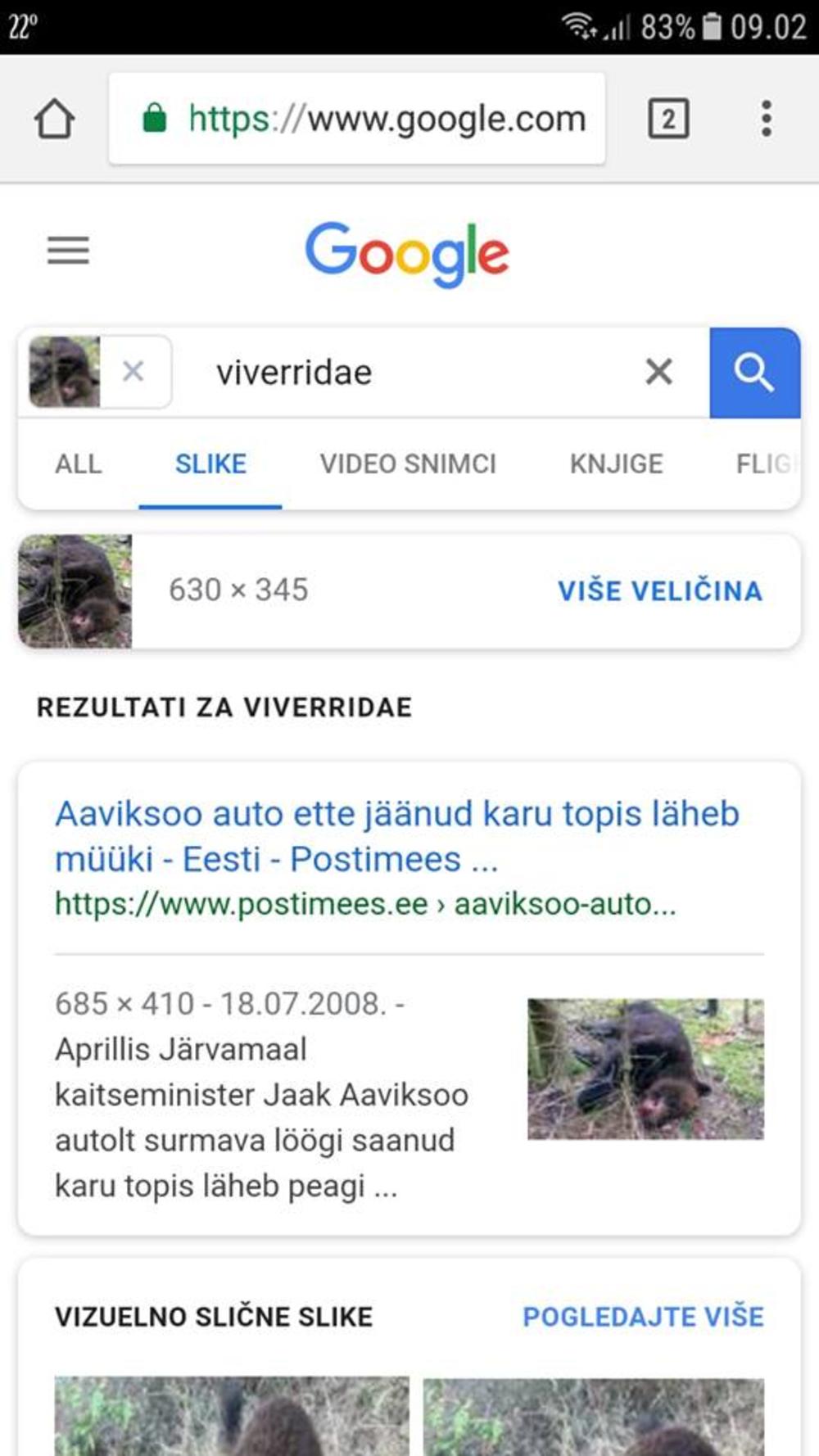Tap the home icon in browser toolbar
The height and width of the screenshot is (1456, 819).
pos(54,119)
